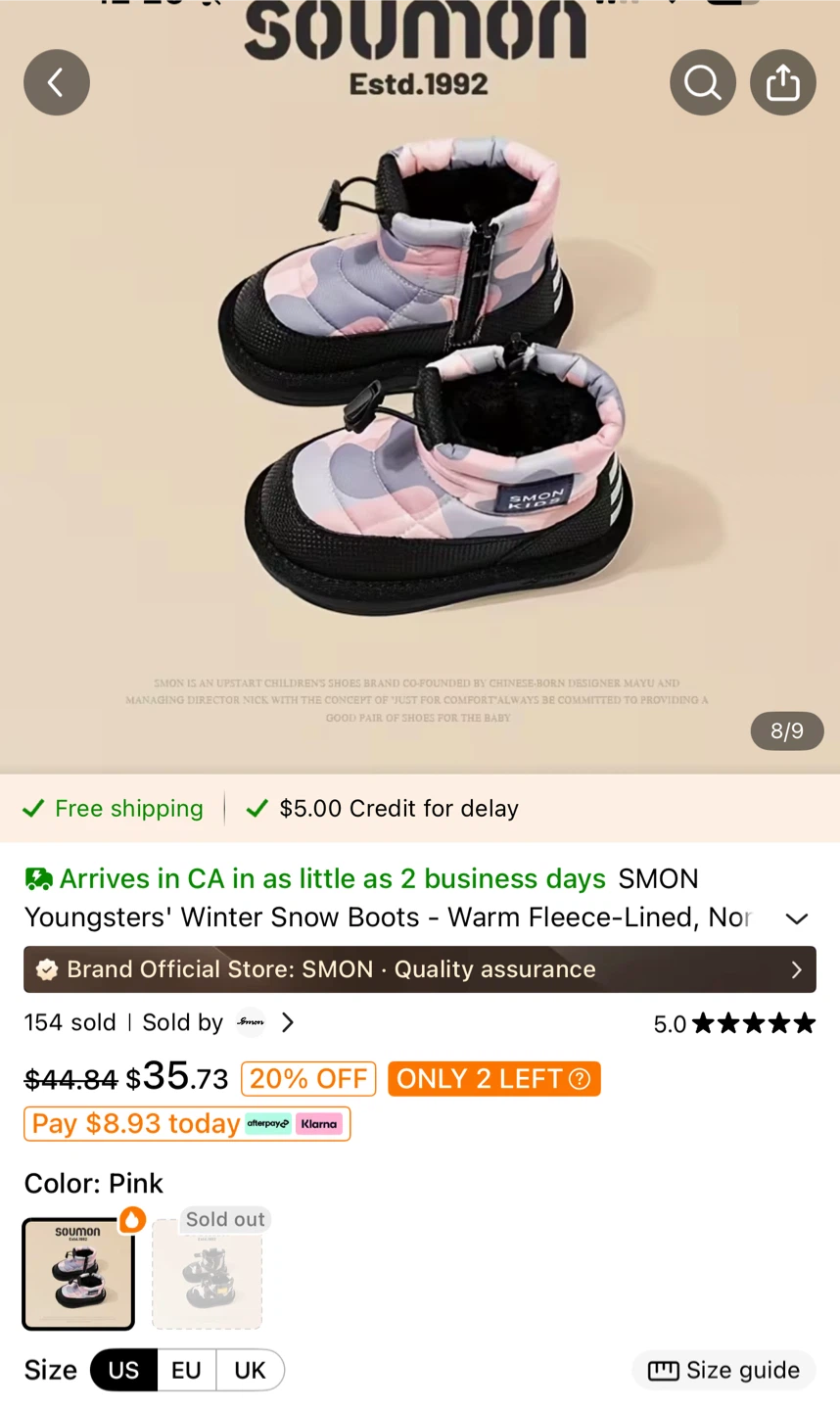
Task: Click the quality badge on Brand Official Store banner
Action: [47, 969]
